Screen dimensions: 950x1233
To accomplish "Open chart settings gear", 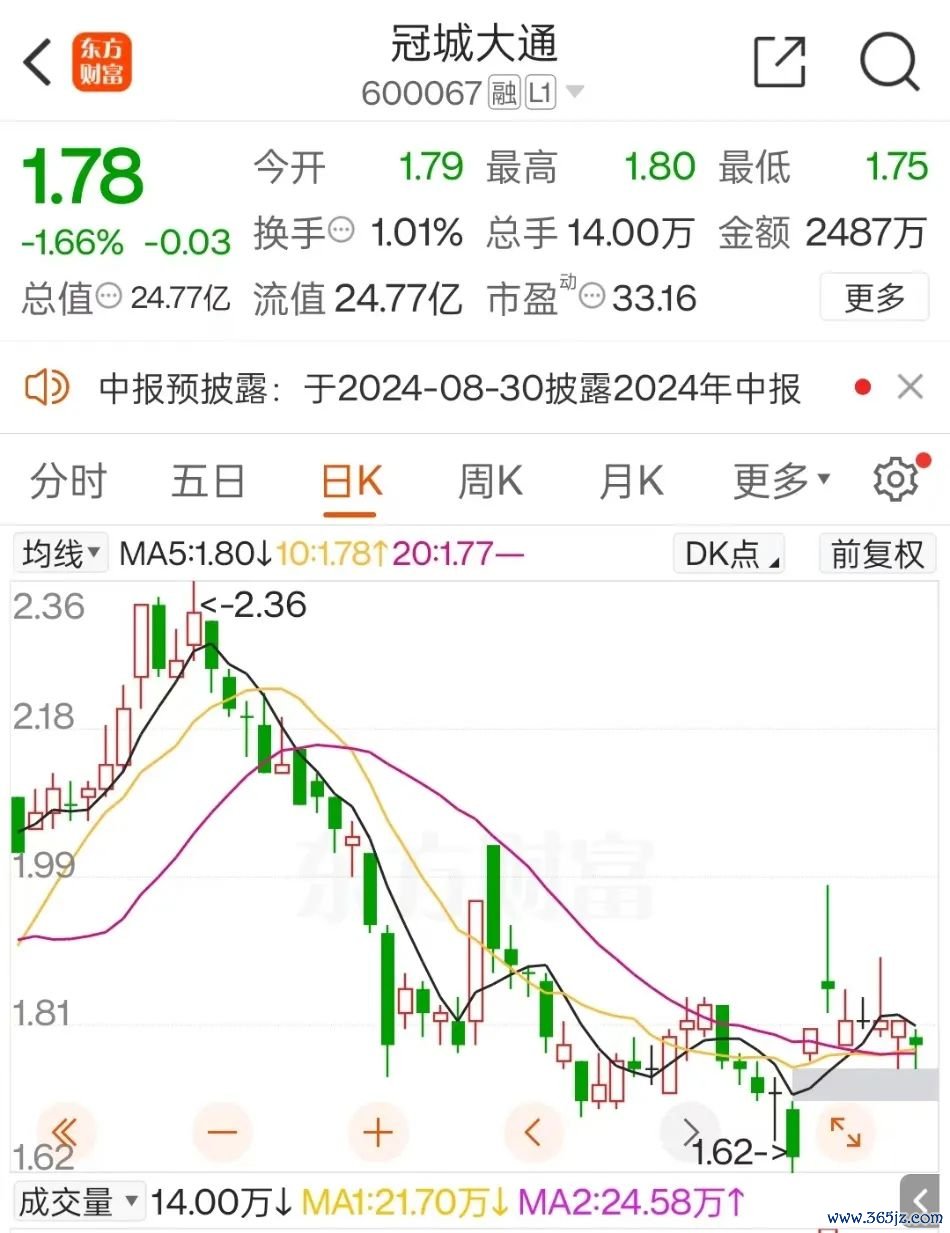I will tap(895, 481).
